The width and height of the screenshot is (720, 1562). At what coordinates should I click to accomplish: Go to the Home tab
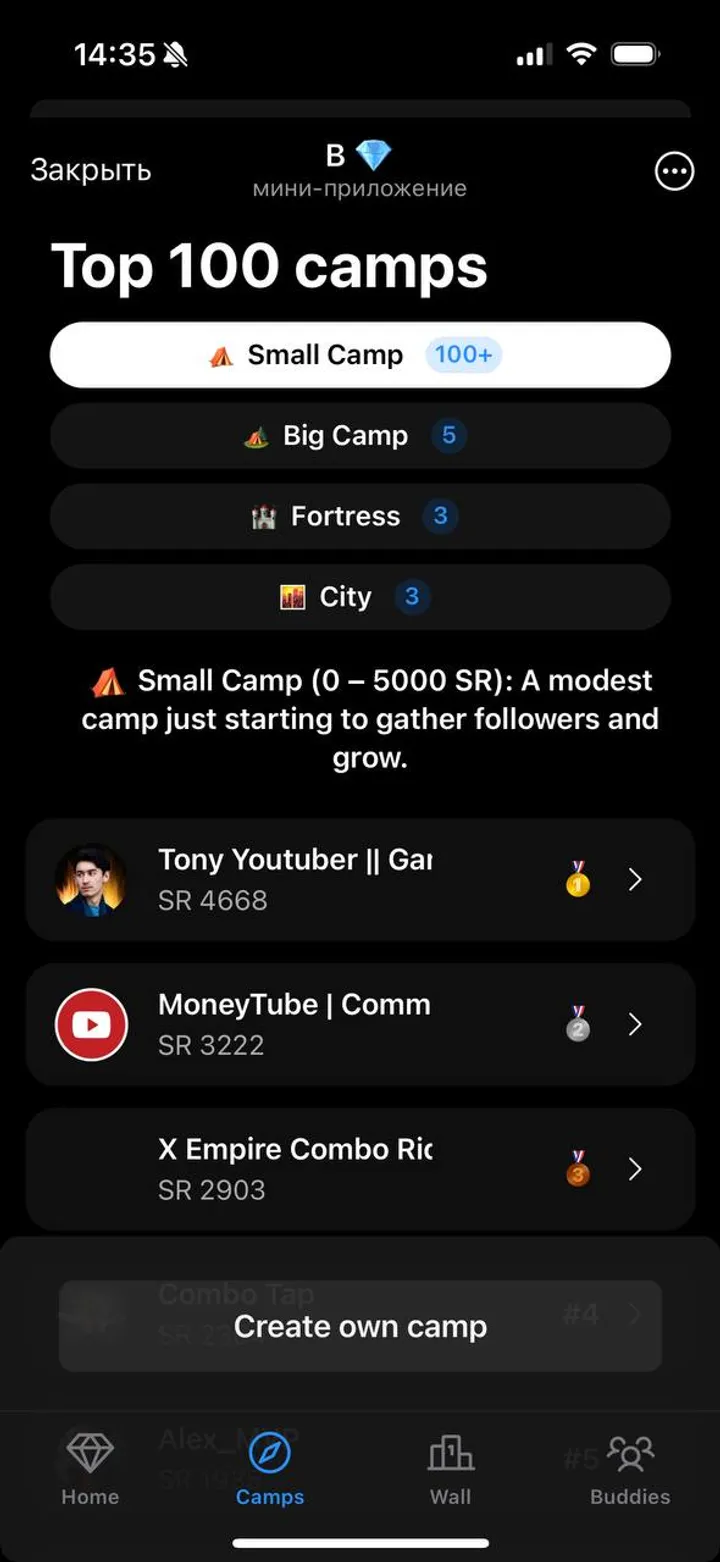(90, 1469)
